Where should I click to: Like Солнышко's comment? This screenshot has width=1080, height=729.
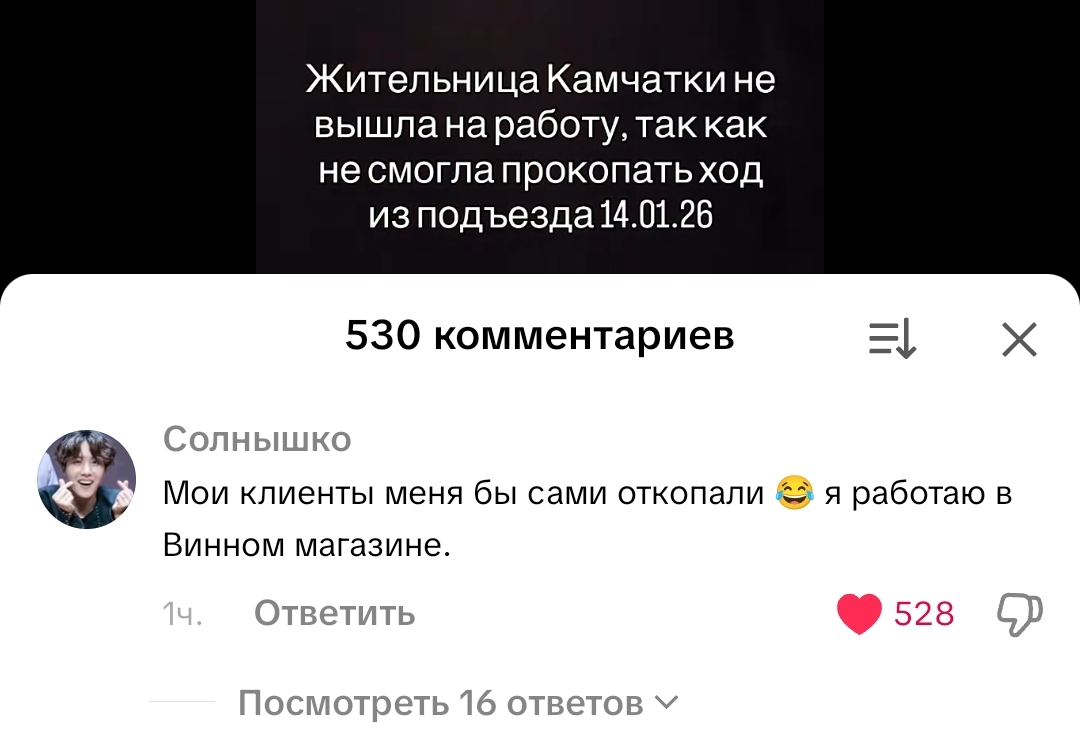858,613
